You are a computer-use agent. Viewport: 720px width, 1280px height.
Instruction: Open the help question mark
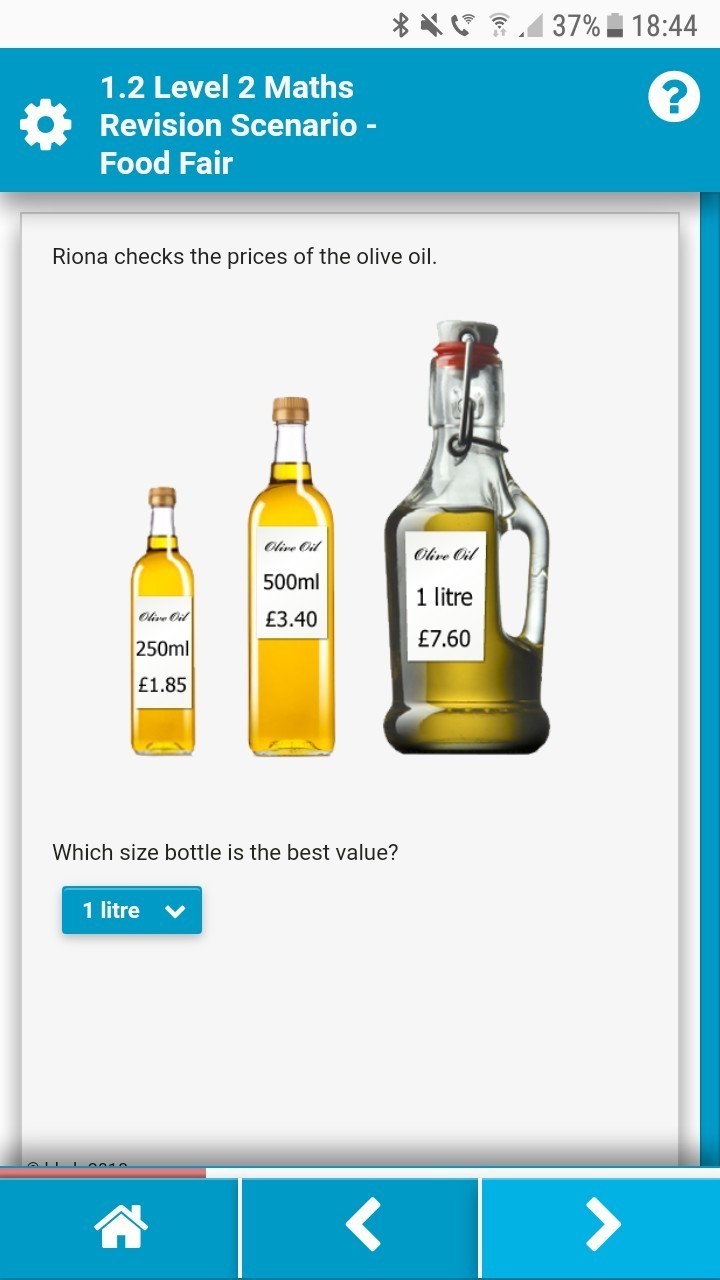674,98
